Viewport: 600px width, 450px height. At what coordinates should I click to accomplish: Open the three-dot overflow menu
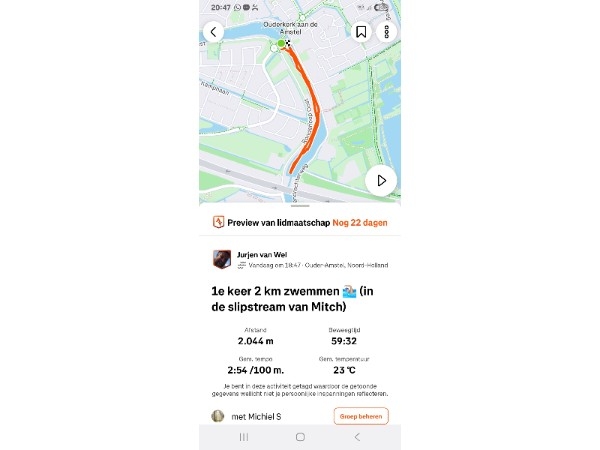[x=386, y=32]
